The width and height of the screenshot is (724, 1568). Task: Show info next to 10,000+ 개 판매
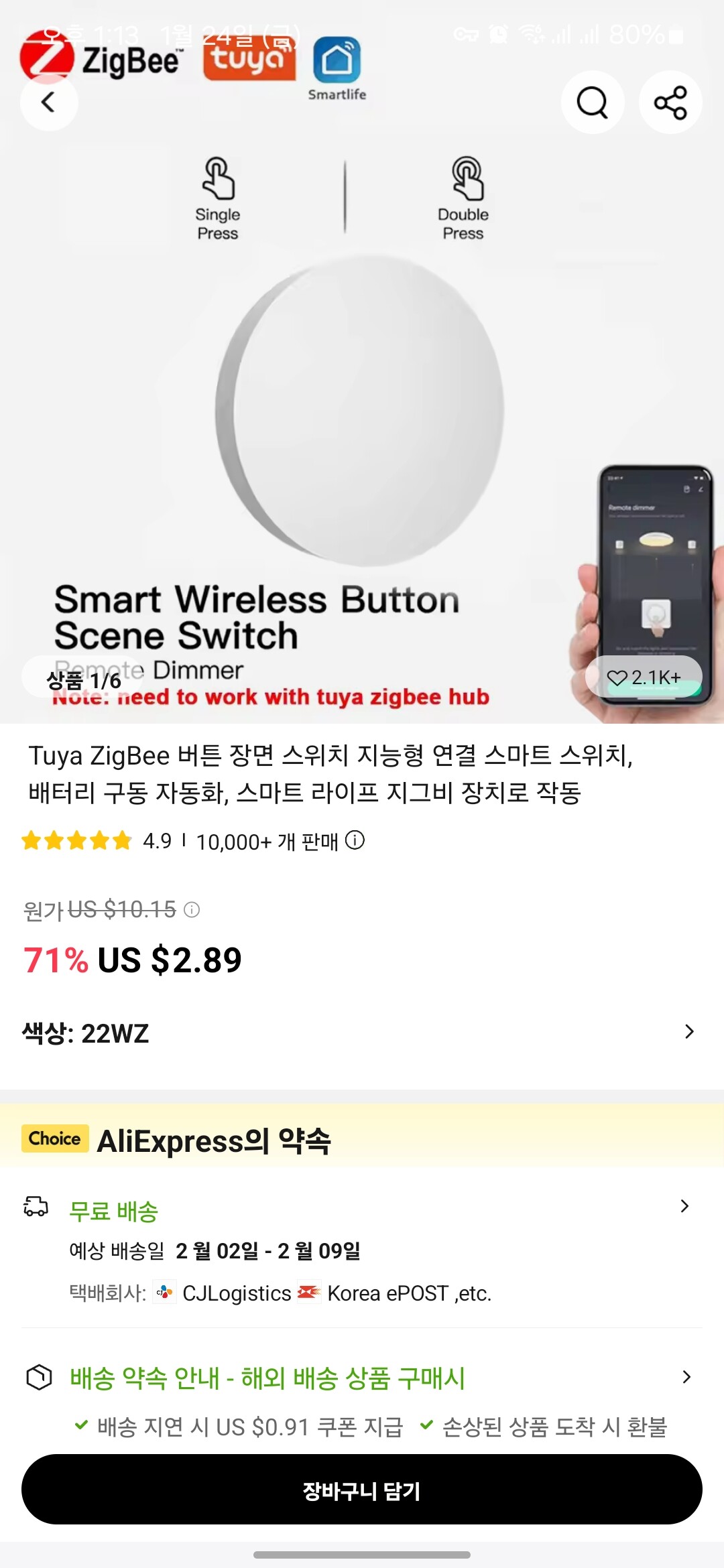(355, 840)
